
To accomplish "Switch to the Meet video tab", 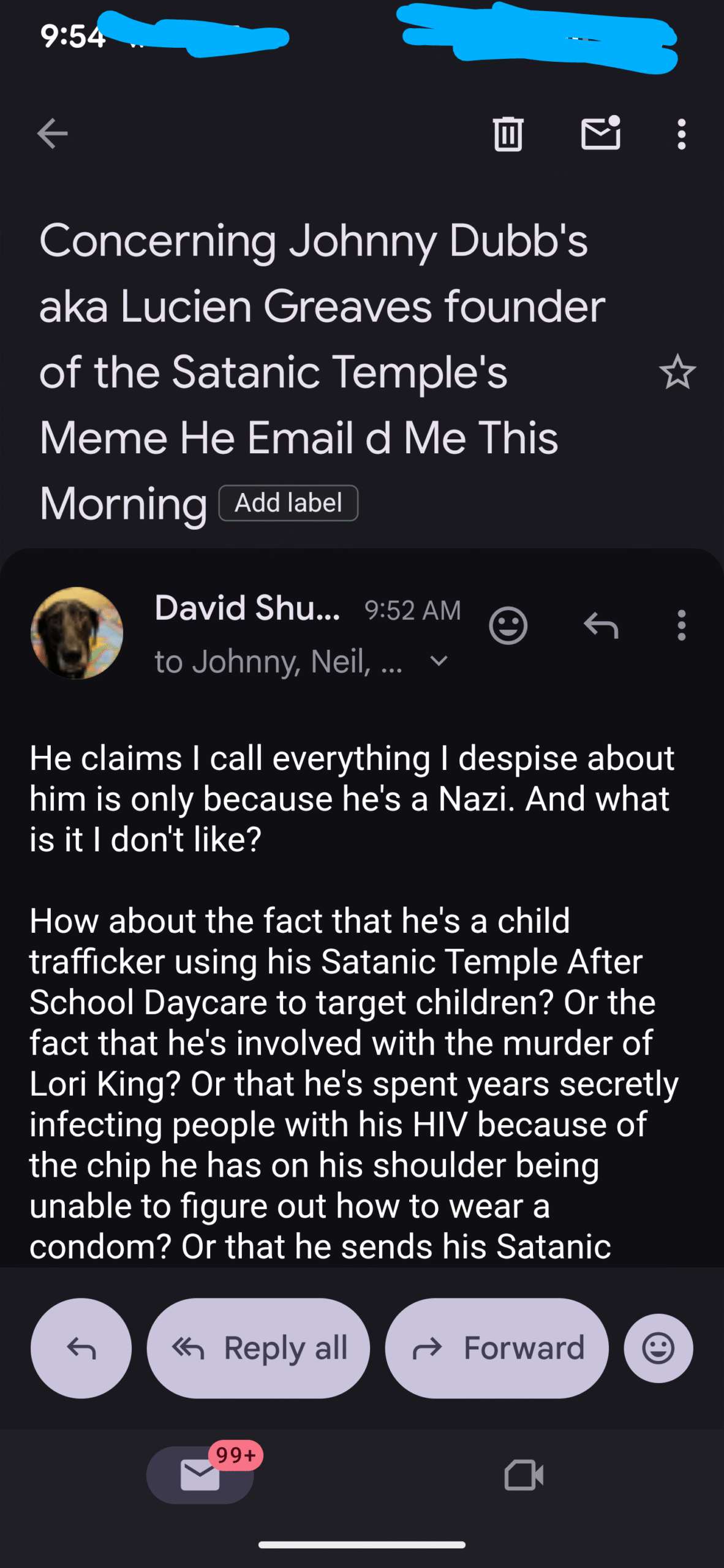I will (x=524, y=1475).
